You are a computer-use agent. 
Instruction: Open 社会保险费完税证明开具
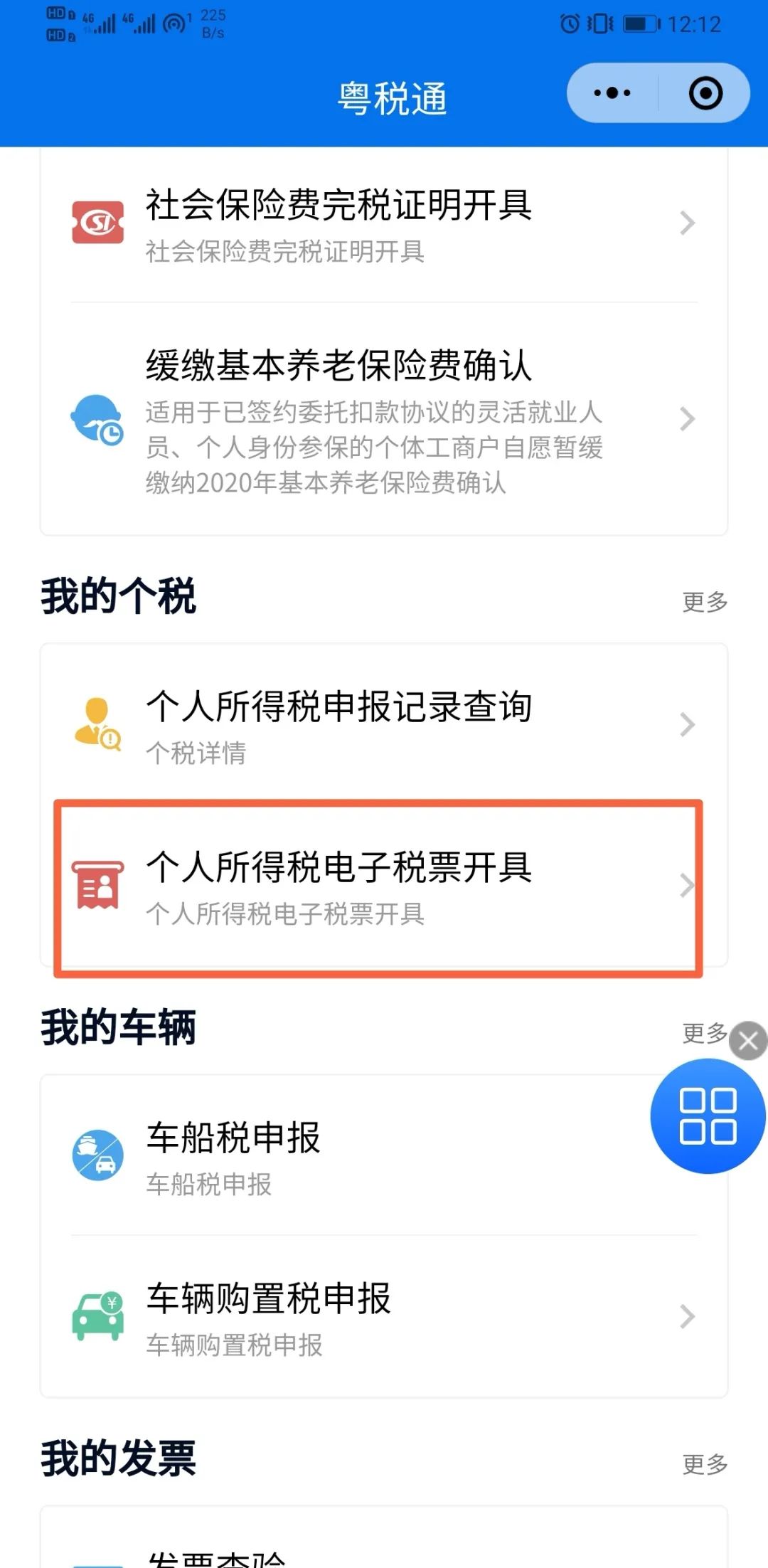(384, 223)
